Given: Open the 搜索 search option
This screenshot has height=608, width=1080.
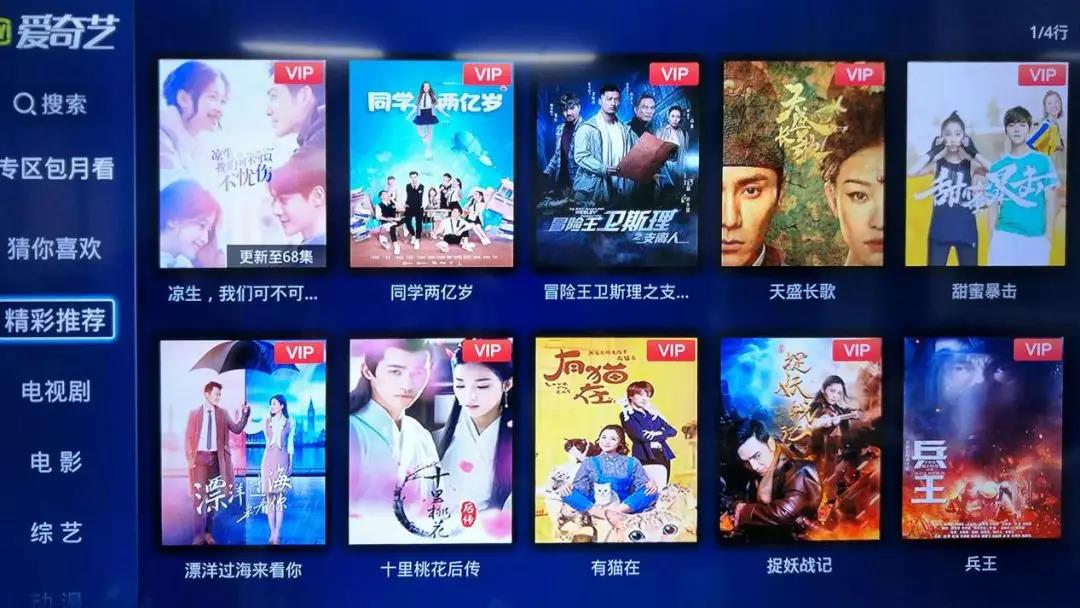Looking at the screenshot, I should pos(51,104).
